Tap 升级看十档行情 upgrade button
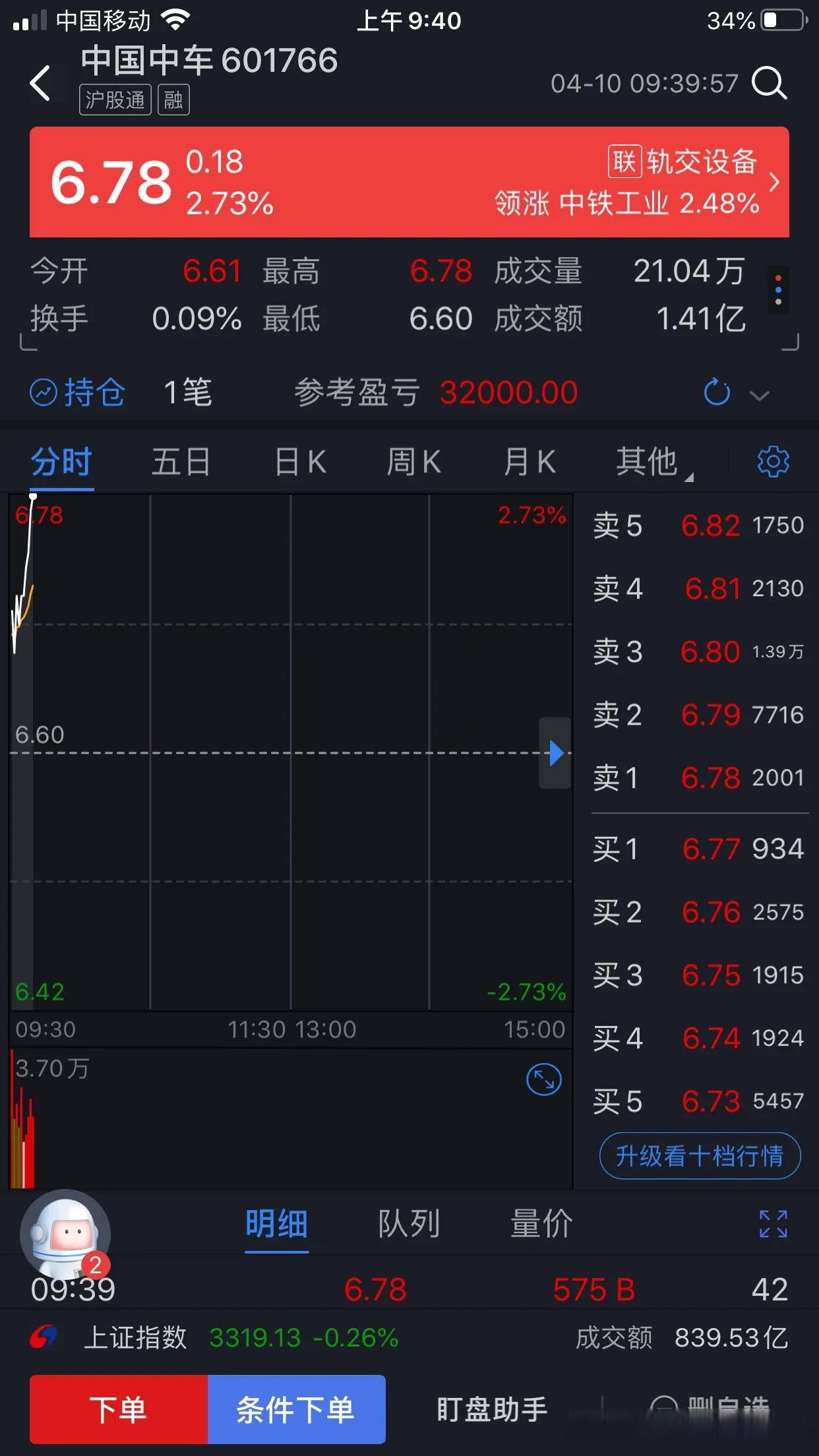Viewport: 819px width, 1456px height. pos(700,1156)
